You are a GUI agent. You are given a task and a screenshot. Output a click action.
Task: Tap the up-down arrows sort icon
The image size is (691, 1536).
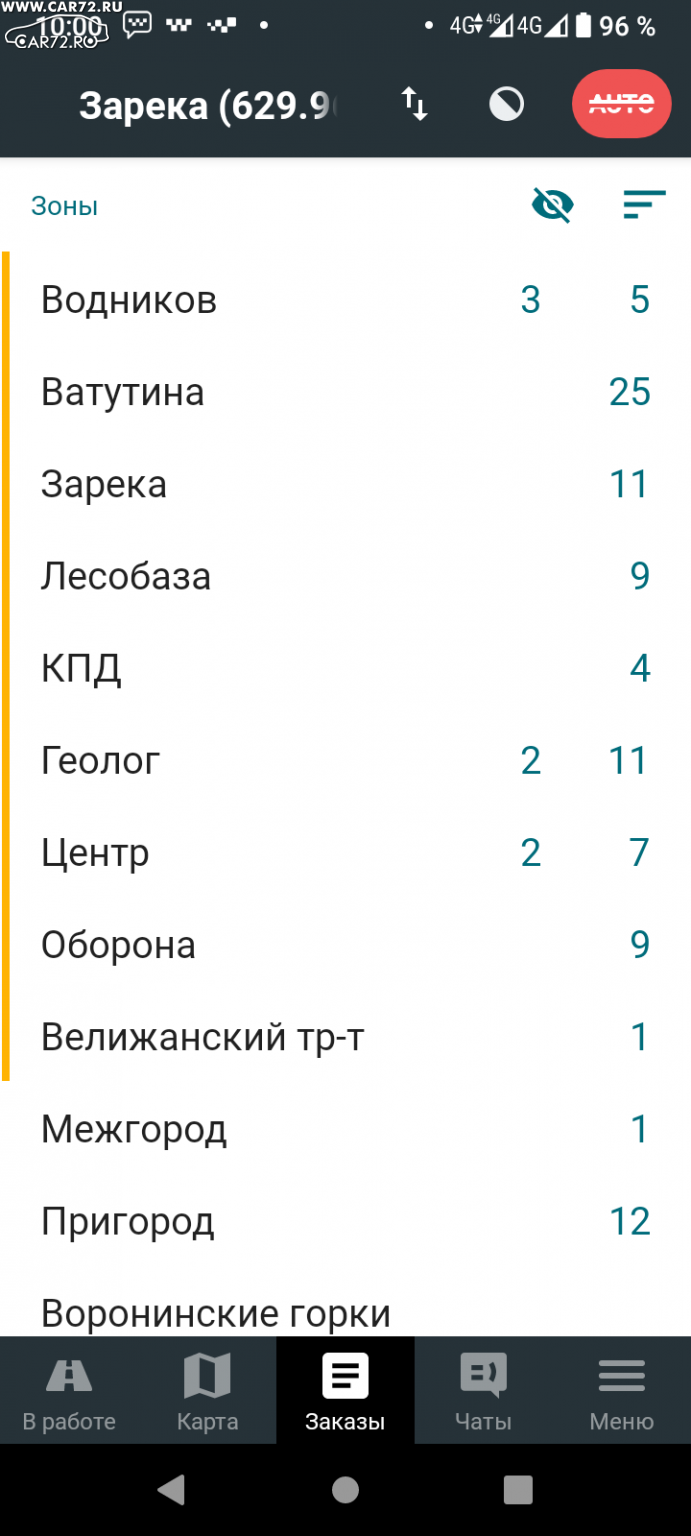click(415, 104)
